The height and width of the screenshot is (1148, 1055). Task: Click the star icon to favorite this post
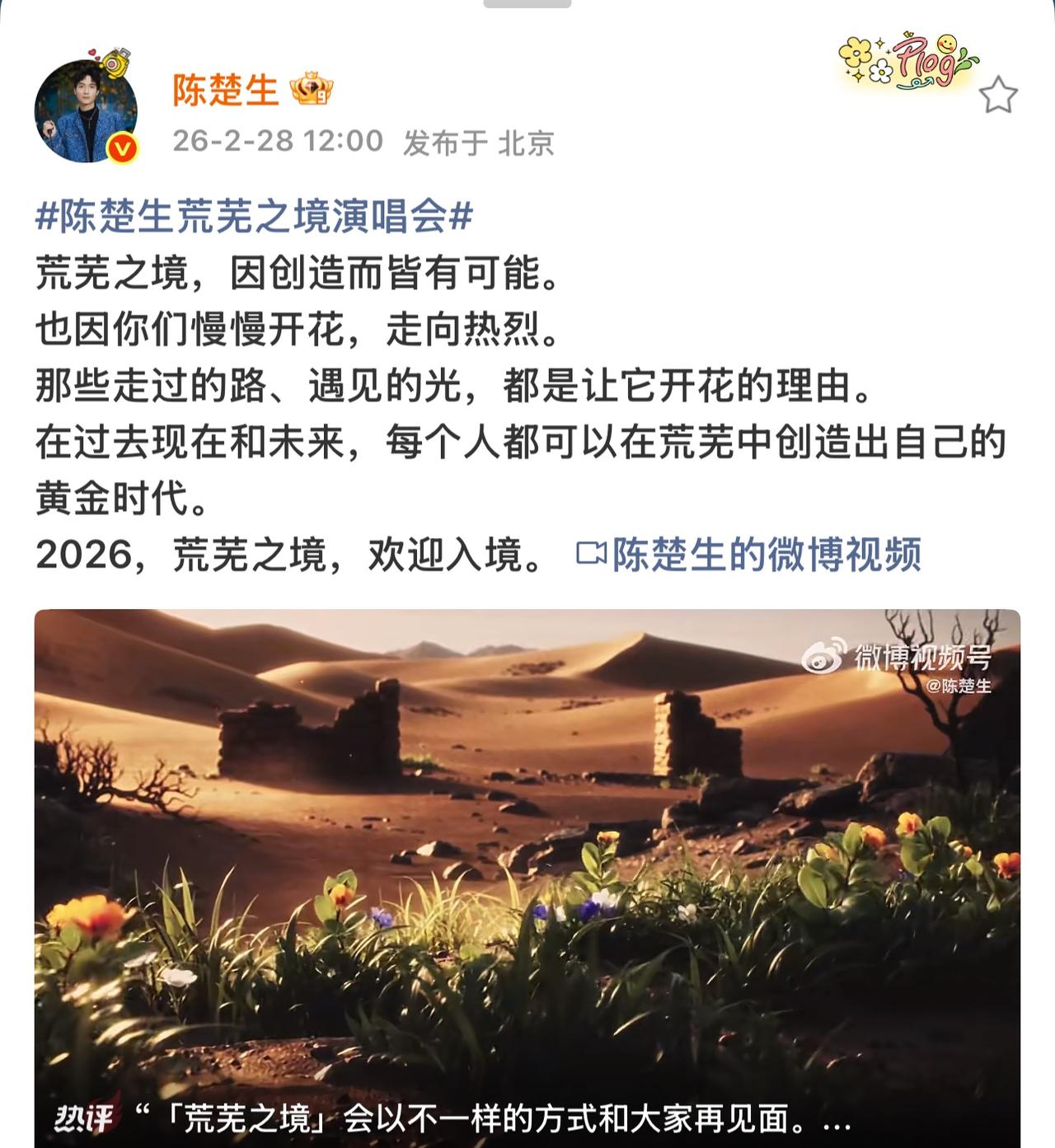[997, 93]
